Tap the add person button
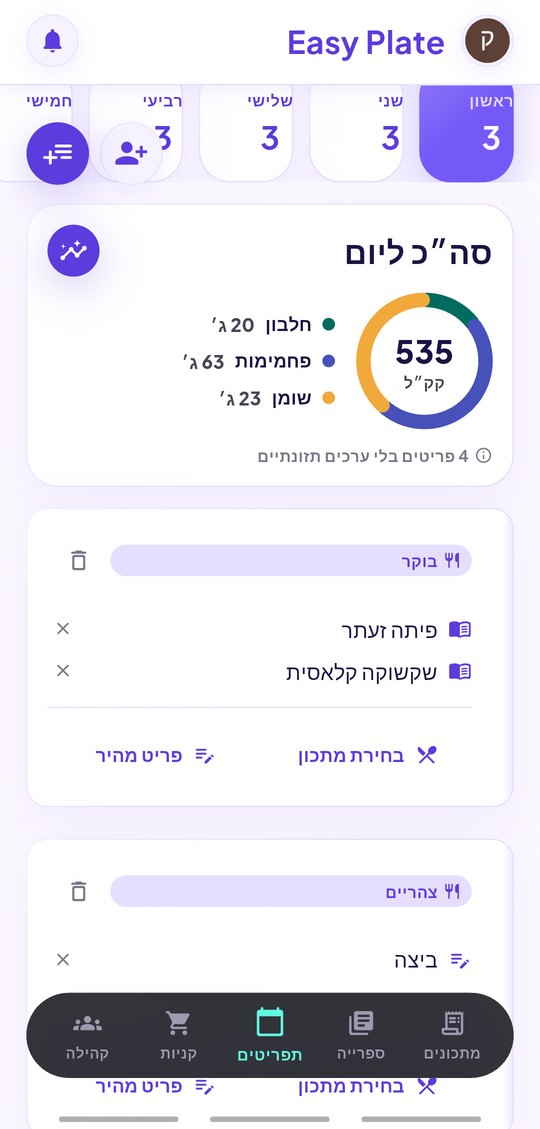540x1129 pixels. [x=131, y=153]
